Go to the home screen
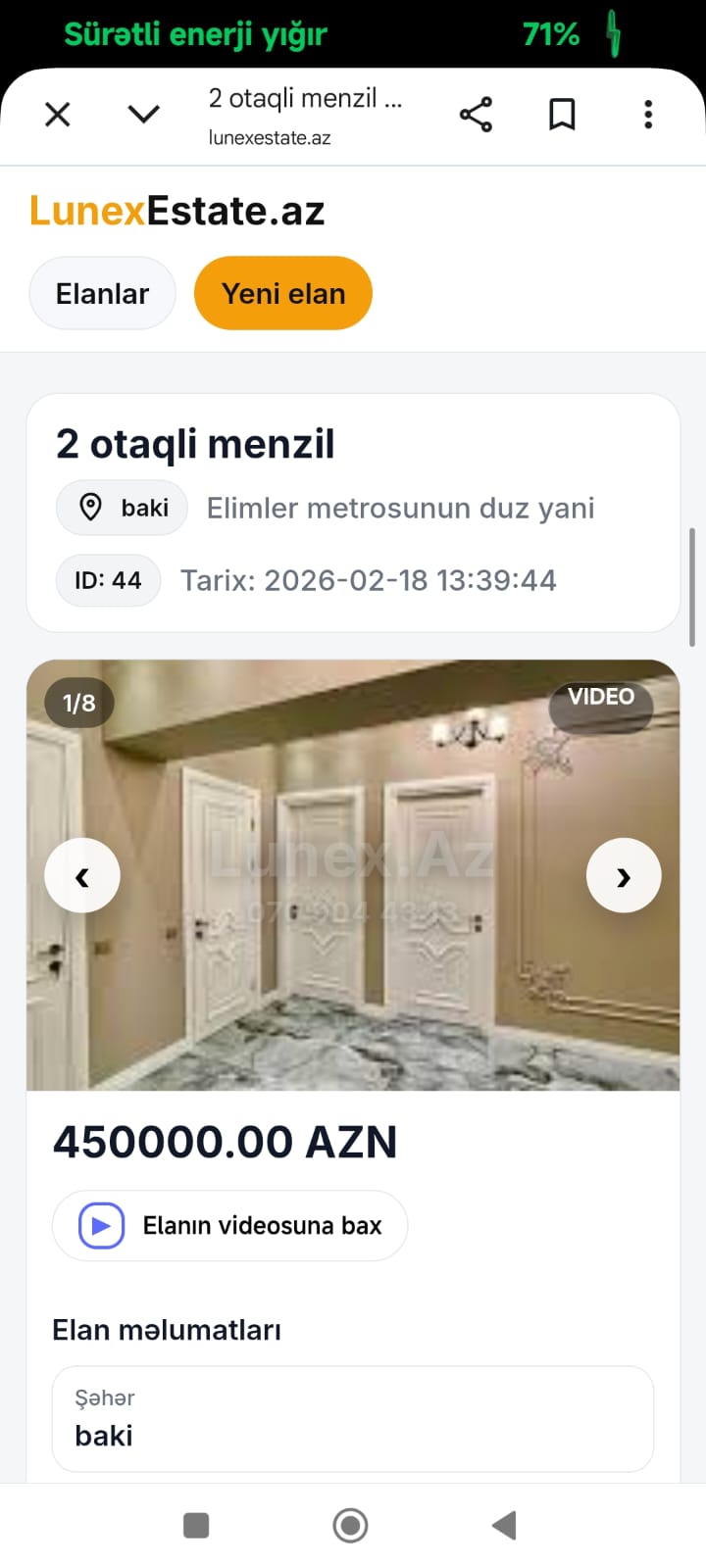This screenshot has height=1568, width=706. coord(350,1525)
